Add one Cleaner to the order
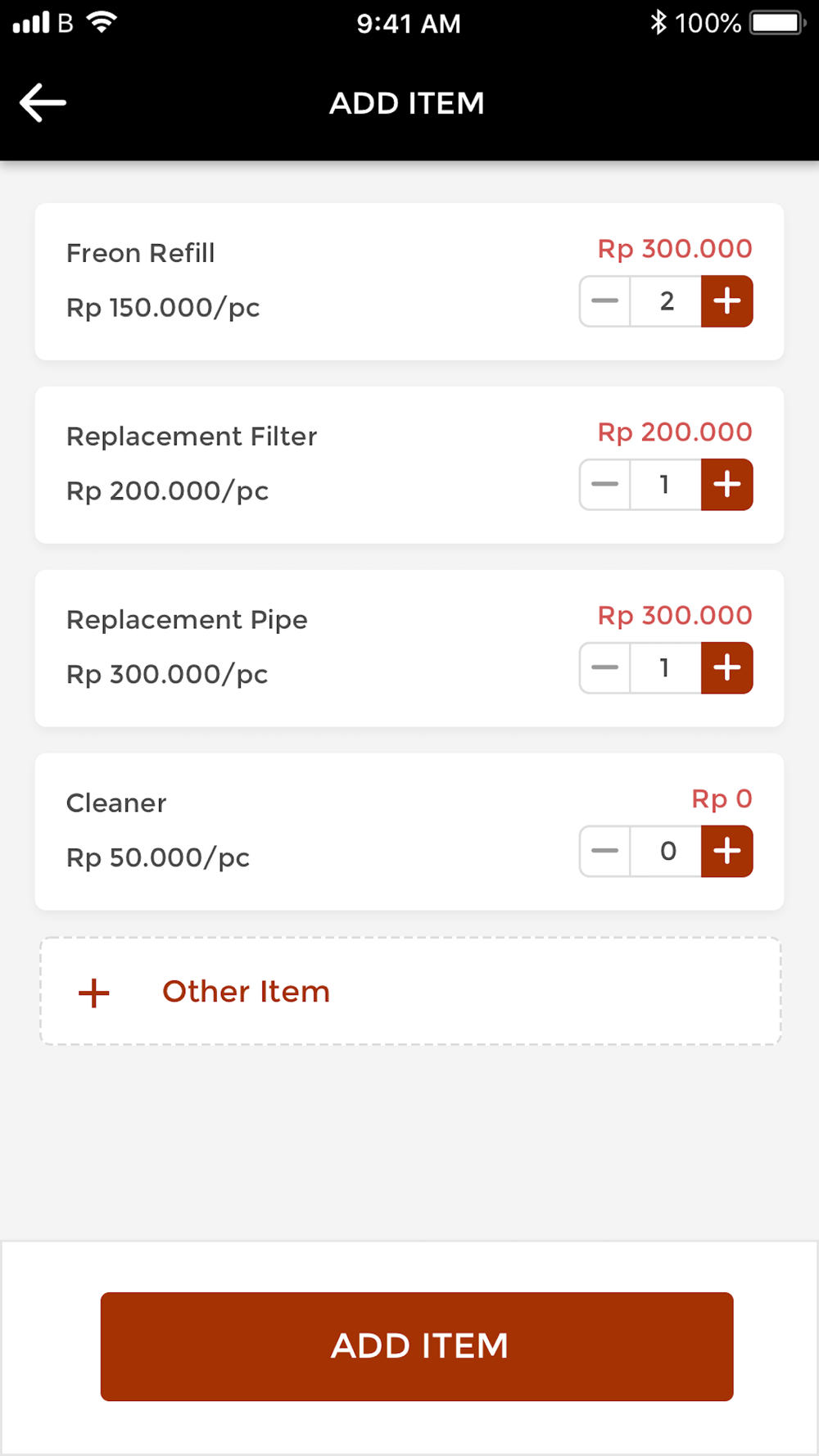819x1456 pixels. coord(726,852)
